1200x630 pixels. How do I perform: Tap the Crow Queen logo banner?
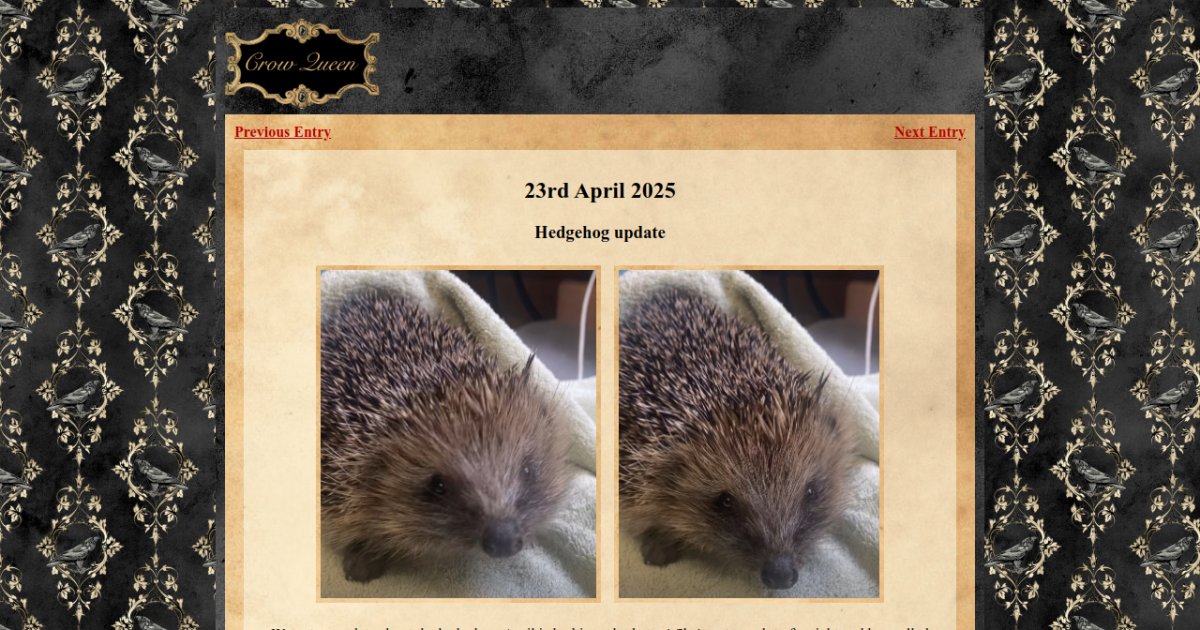coord(302,64)
